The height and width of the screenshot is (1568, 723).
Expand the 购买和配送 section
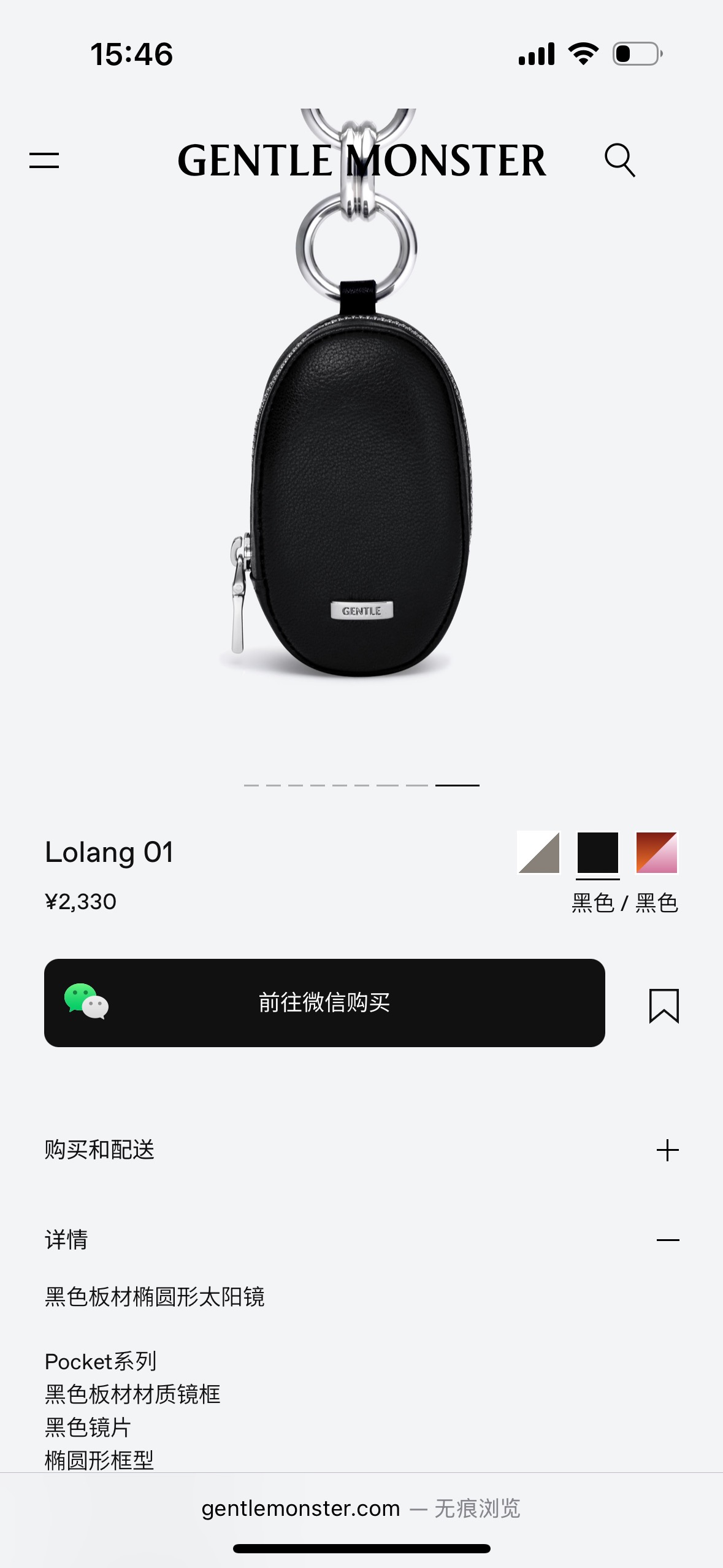667,1150
